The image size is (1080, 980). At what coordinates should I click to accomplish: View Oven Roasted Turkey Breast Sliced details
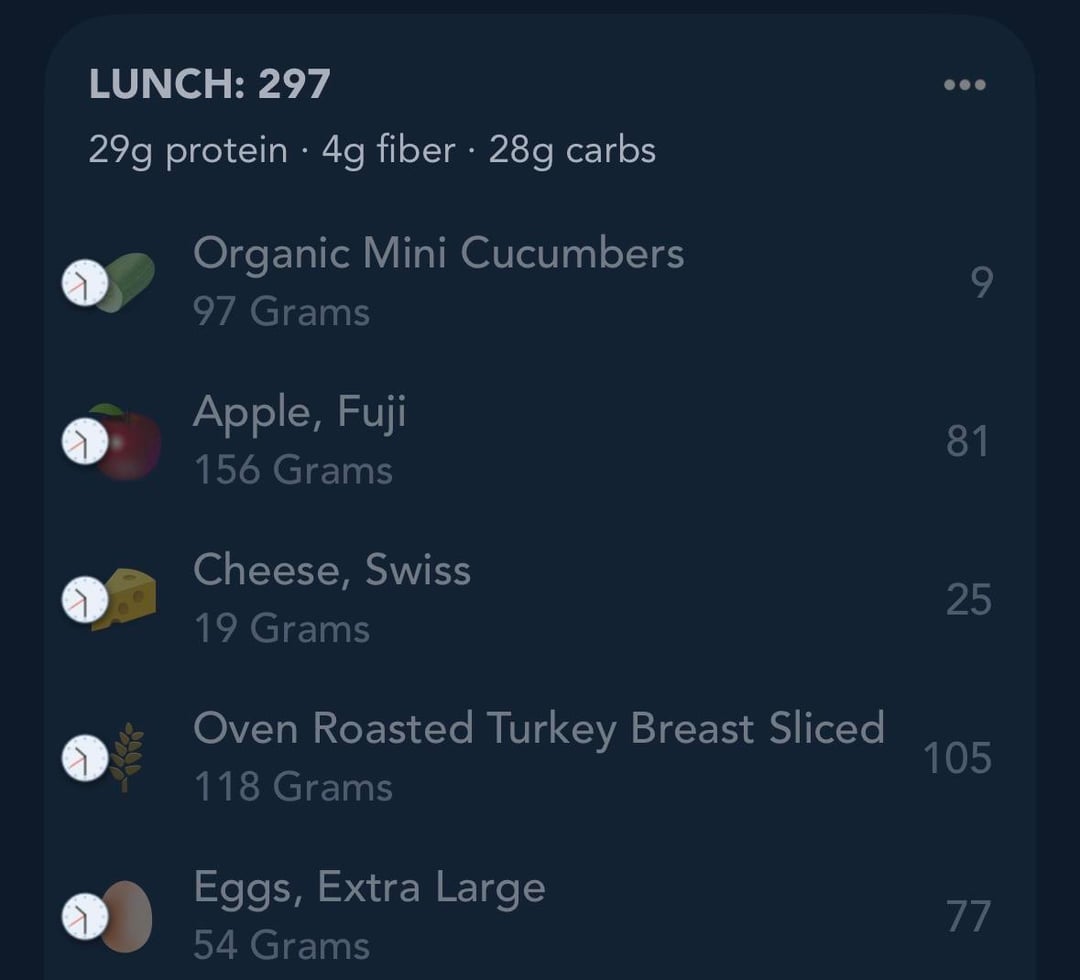pos(538,756)
